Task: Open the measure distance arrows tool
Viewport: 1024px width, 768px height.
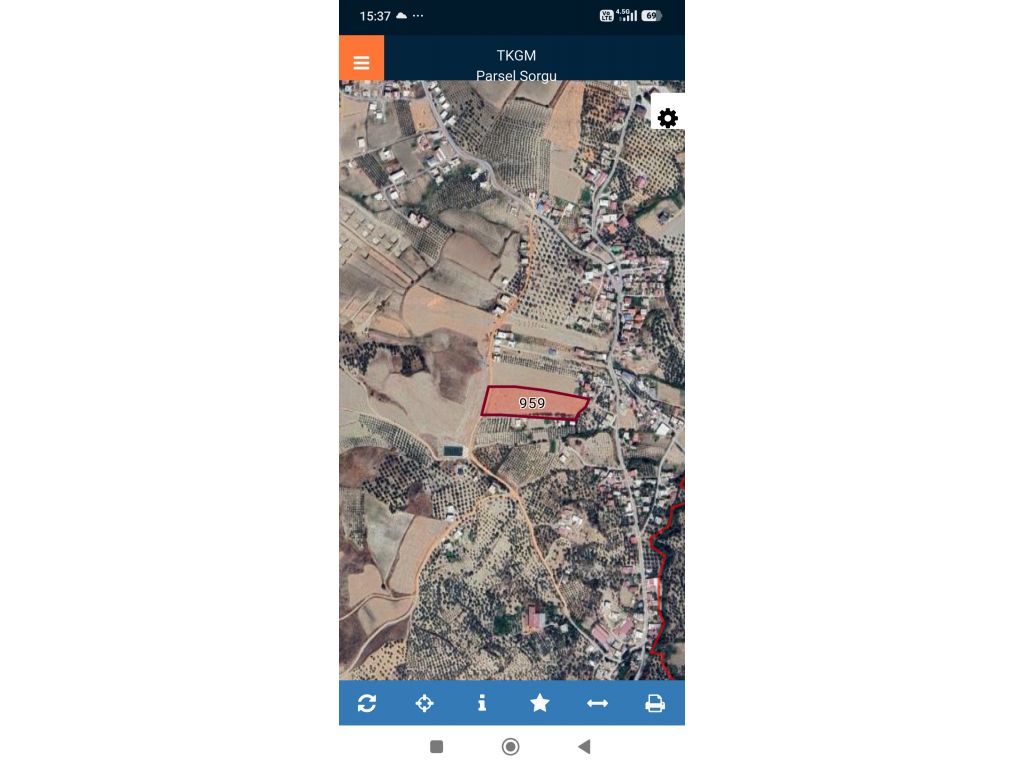Action: coord(597,703)
